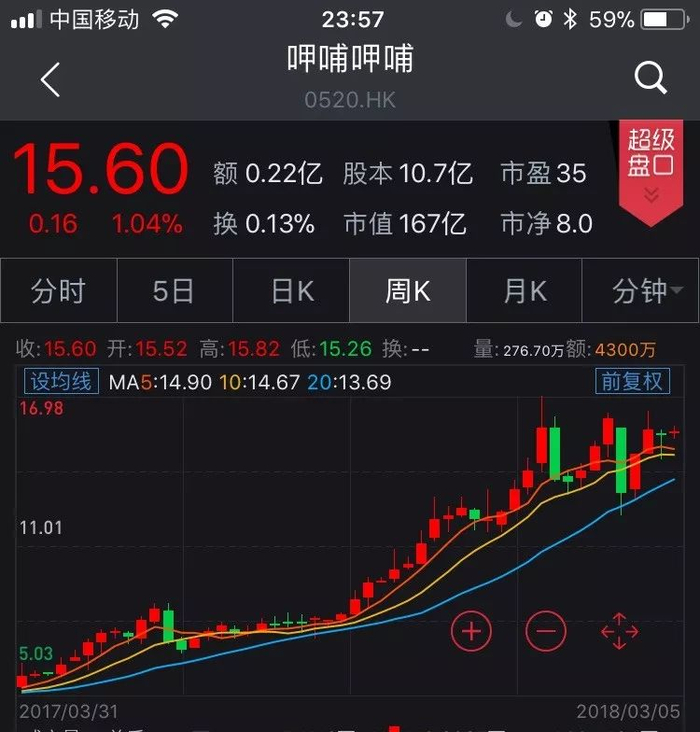Image resolution: width=700 pixels, height=732 pixels.
Task: Change the 前复权 price adjustment setting
Action: (631, 381)
